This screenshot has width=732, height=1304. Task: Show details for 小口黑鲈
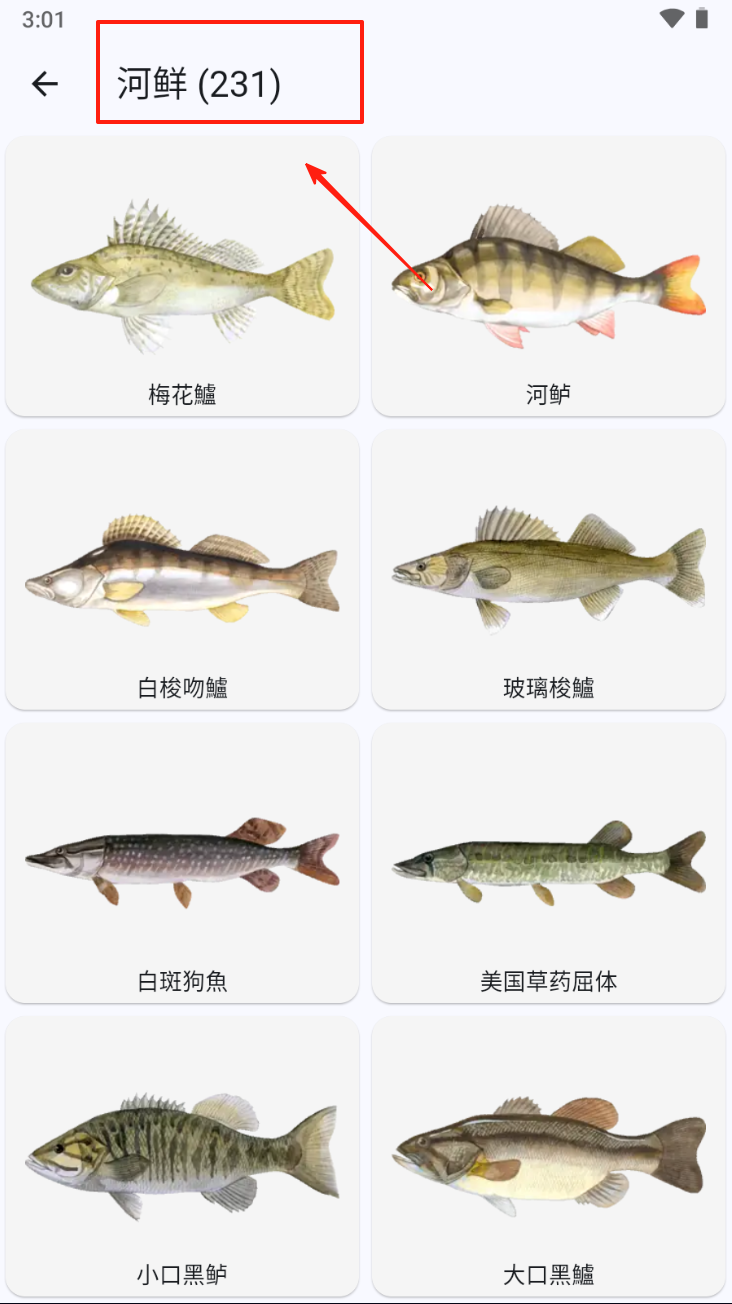click(x=182, y=1156)
